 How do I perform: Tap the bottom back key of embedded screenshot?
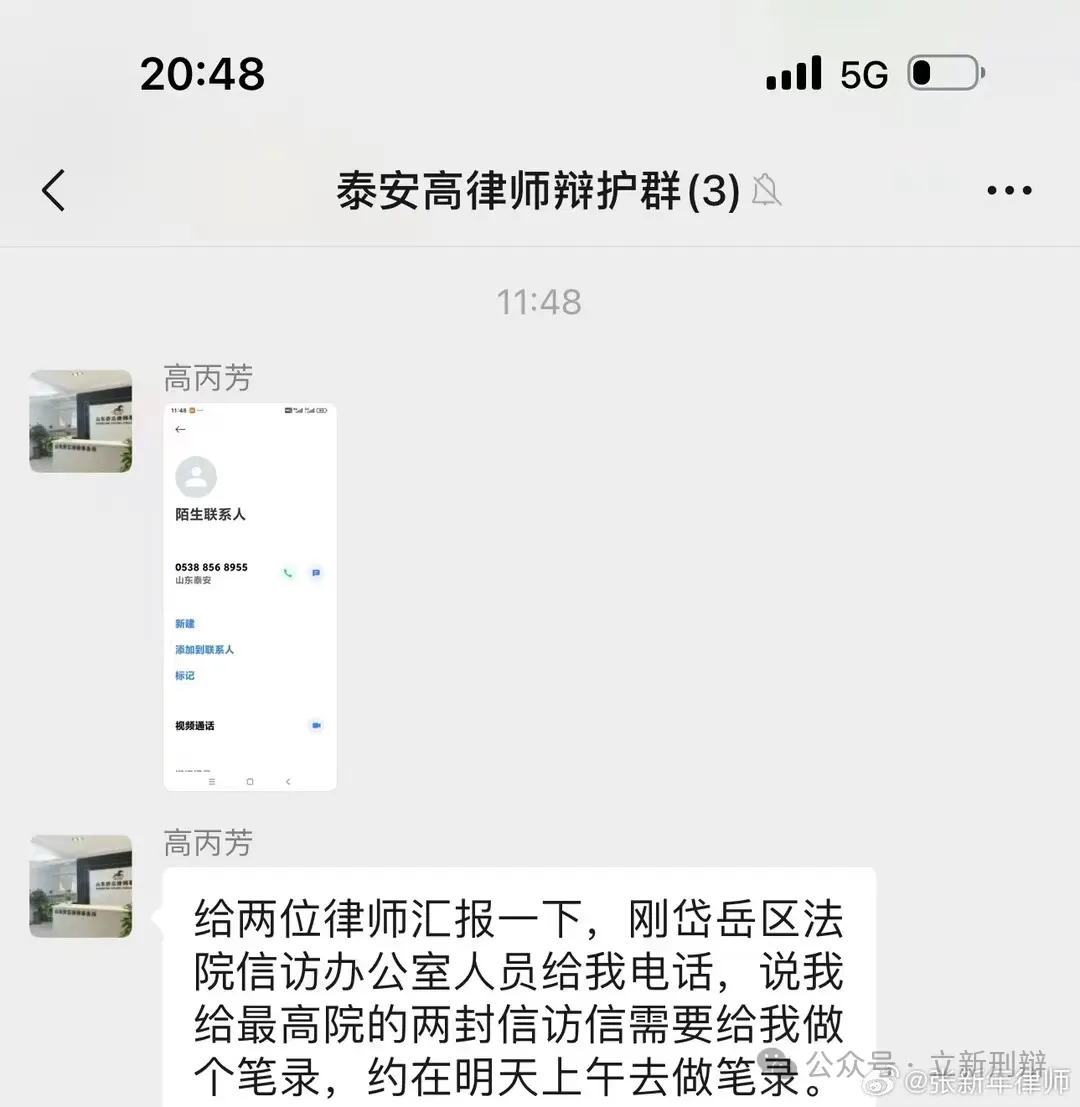[288, 781]
